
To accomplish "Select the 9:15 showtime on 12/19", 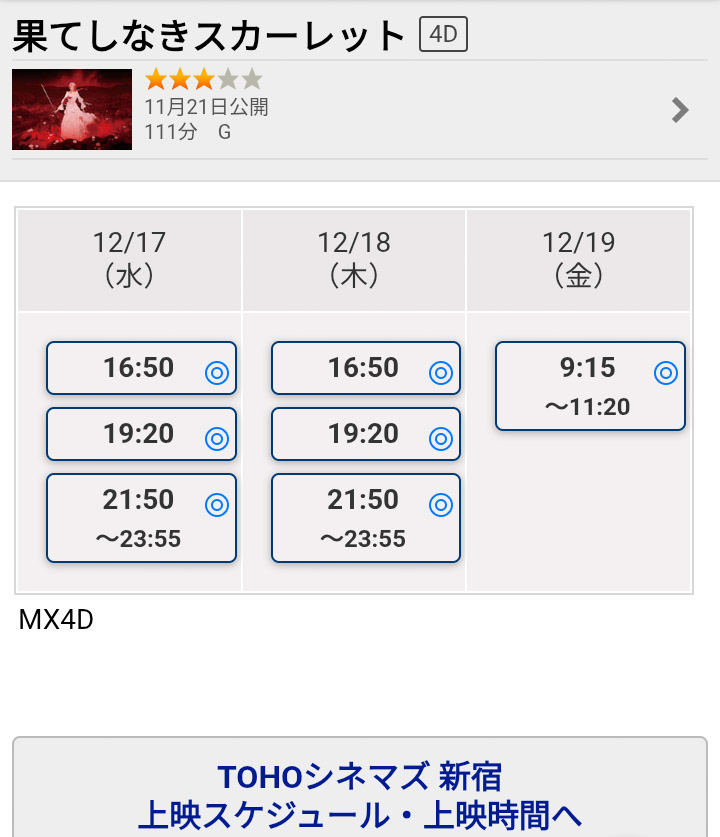I will [590, 386].
